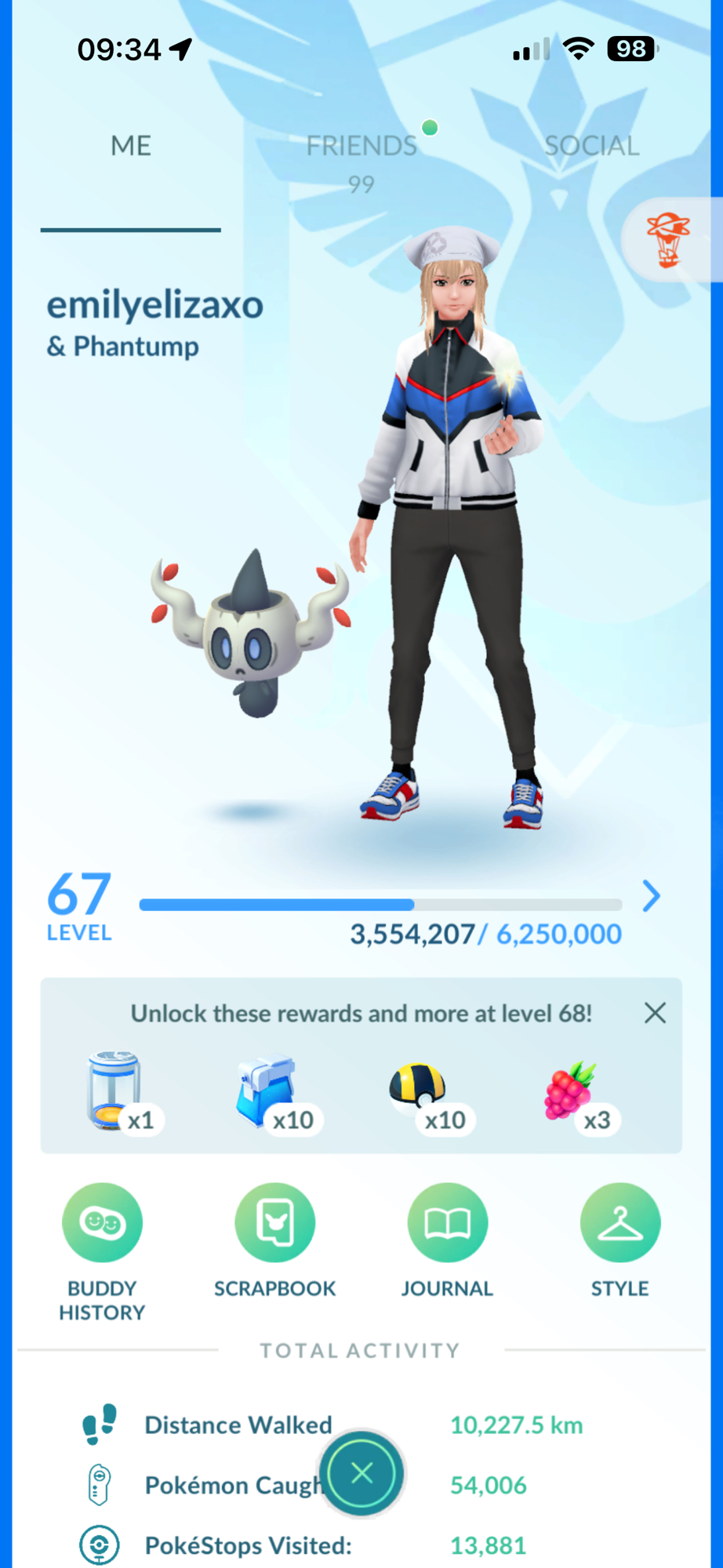Switch to the Friends tab
The height and width of the screenshot is (1568, 723).
click(361, 146)
